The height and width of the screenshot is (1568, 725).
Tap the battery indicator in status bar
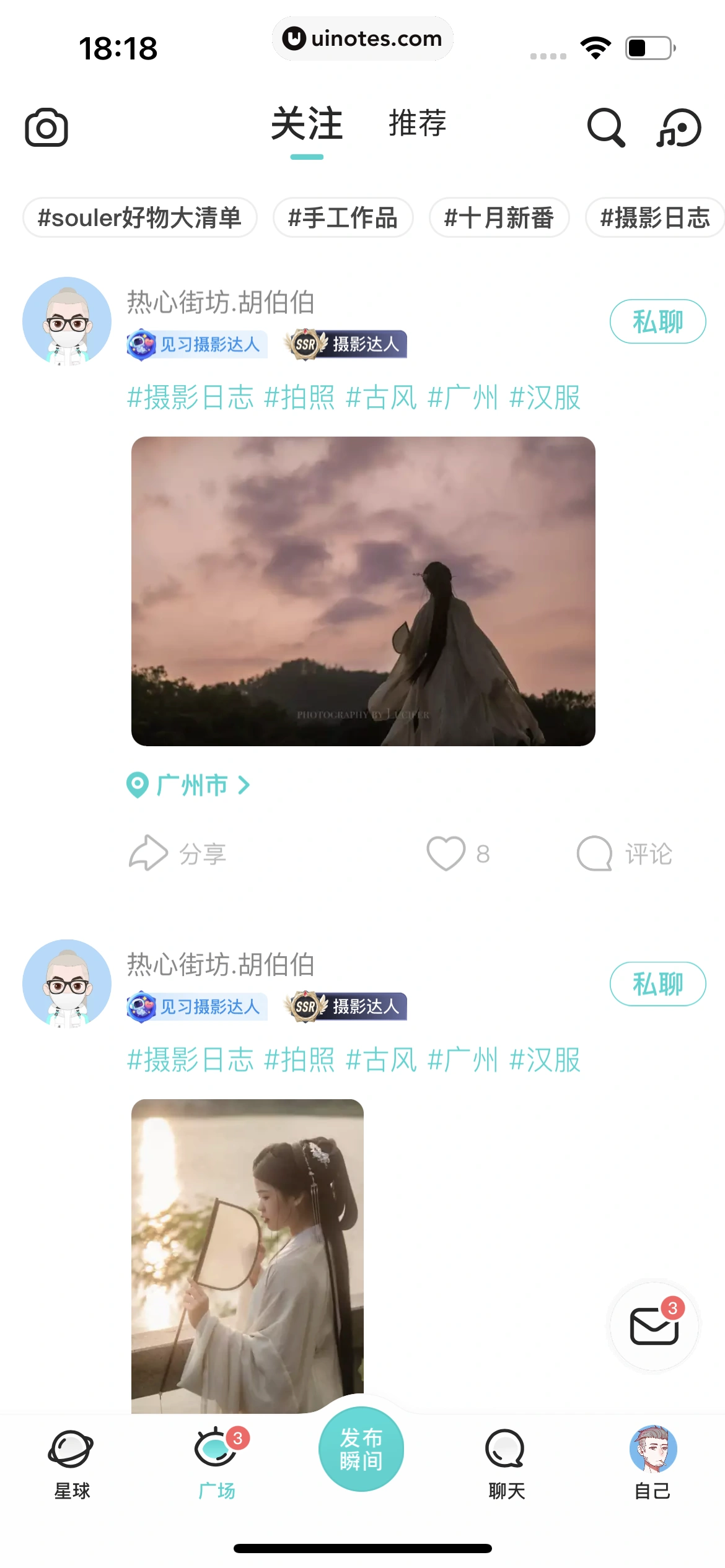coord(646,48)
